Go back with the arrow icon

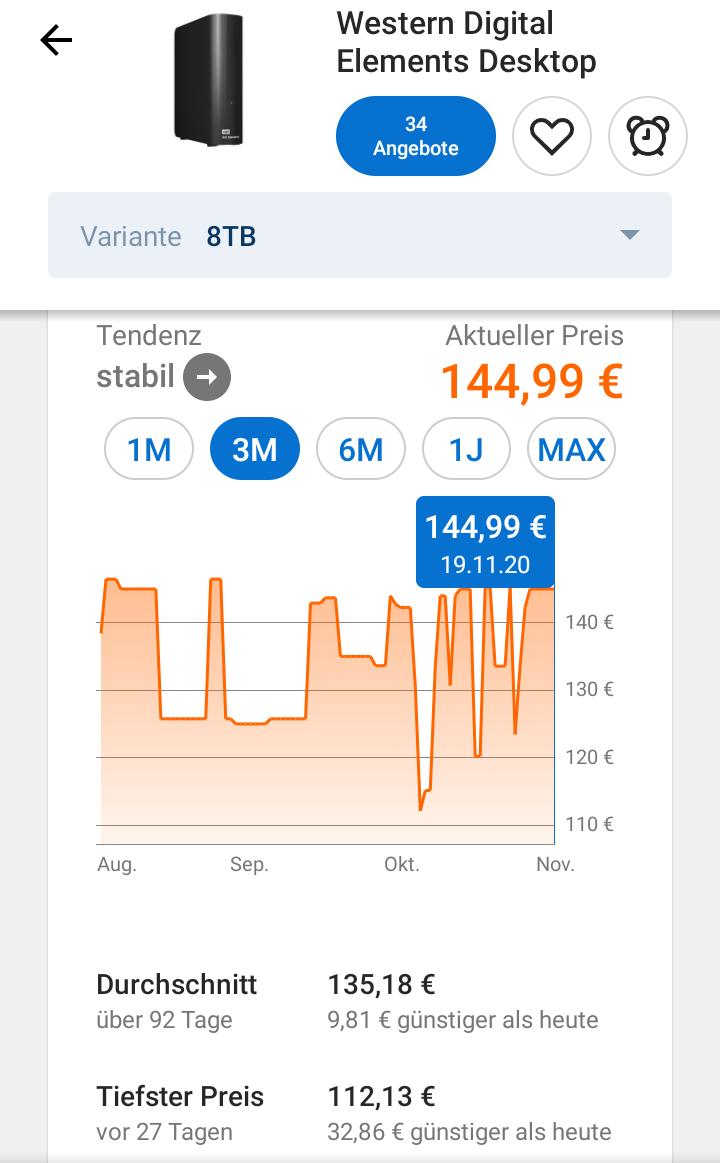[56, 40]
